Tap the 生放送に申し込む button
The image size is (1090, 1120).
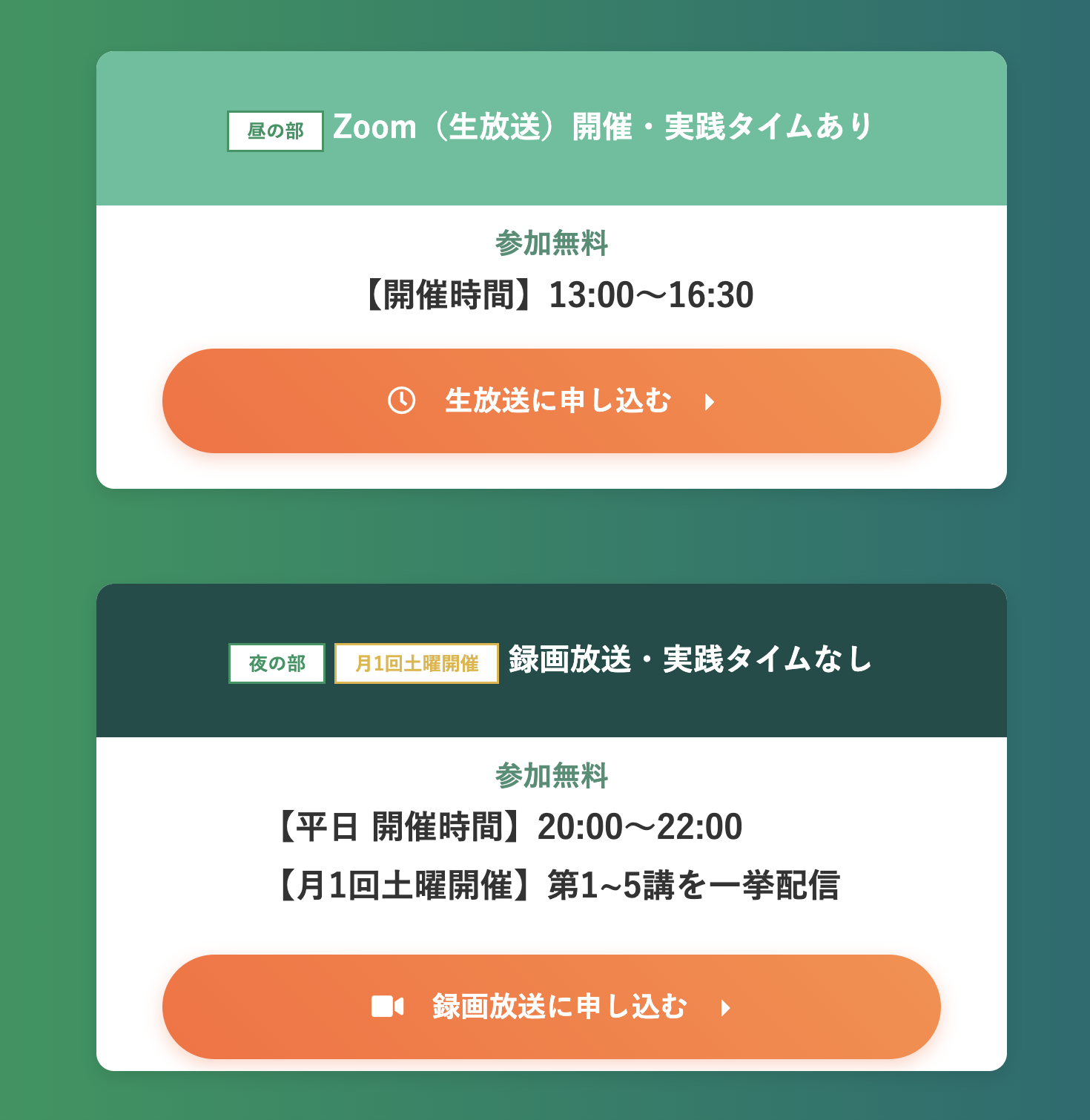coord(551,401)
